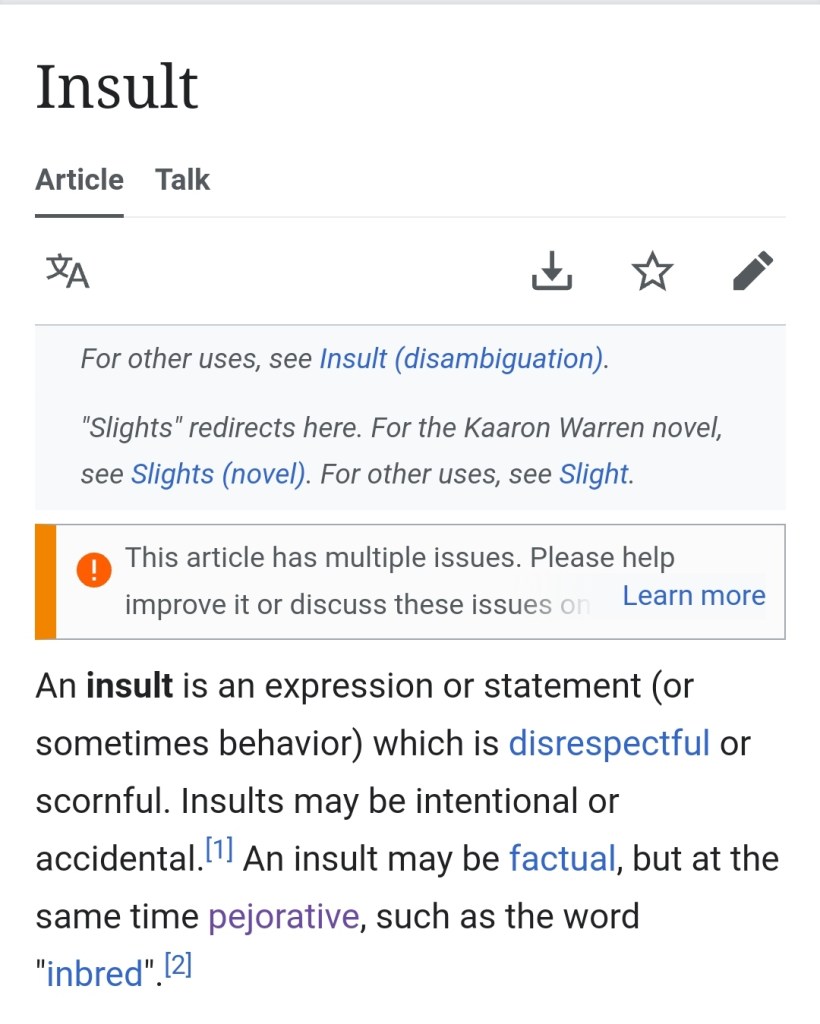
Task: Add the article to watchlist with star
Action: (652, 271)
